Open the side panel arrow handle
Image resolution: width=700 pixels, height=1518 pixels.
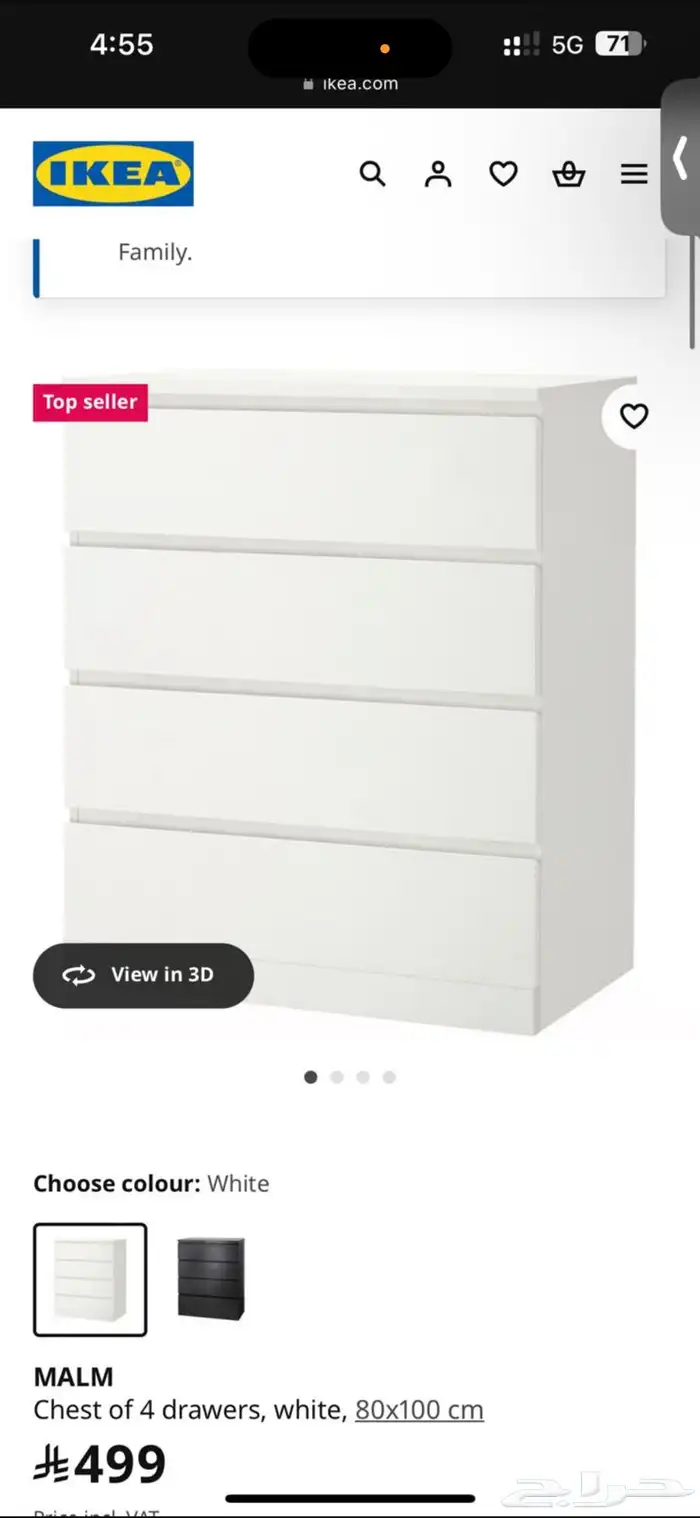(681, 158)
